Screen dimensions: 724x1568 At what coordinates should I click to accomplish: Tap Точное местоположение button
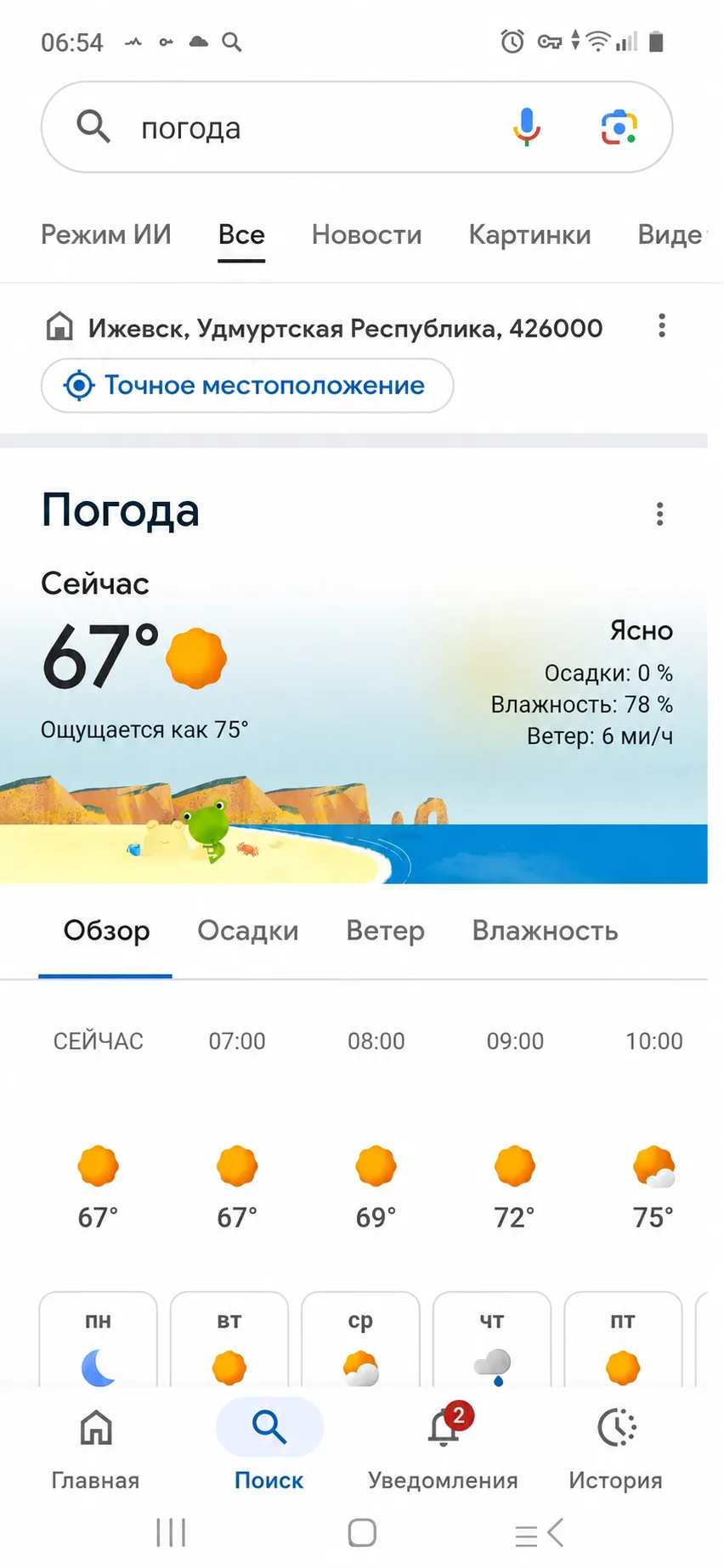pos(247,386)
